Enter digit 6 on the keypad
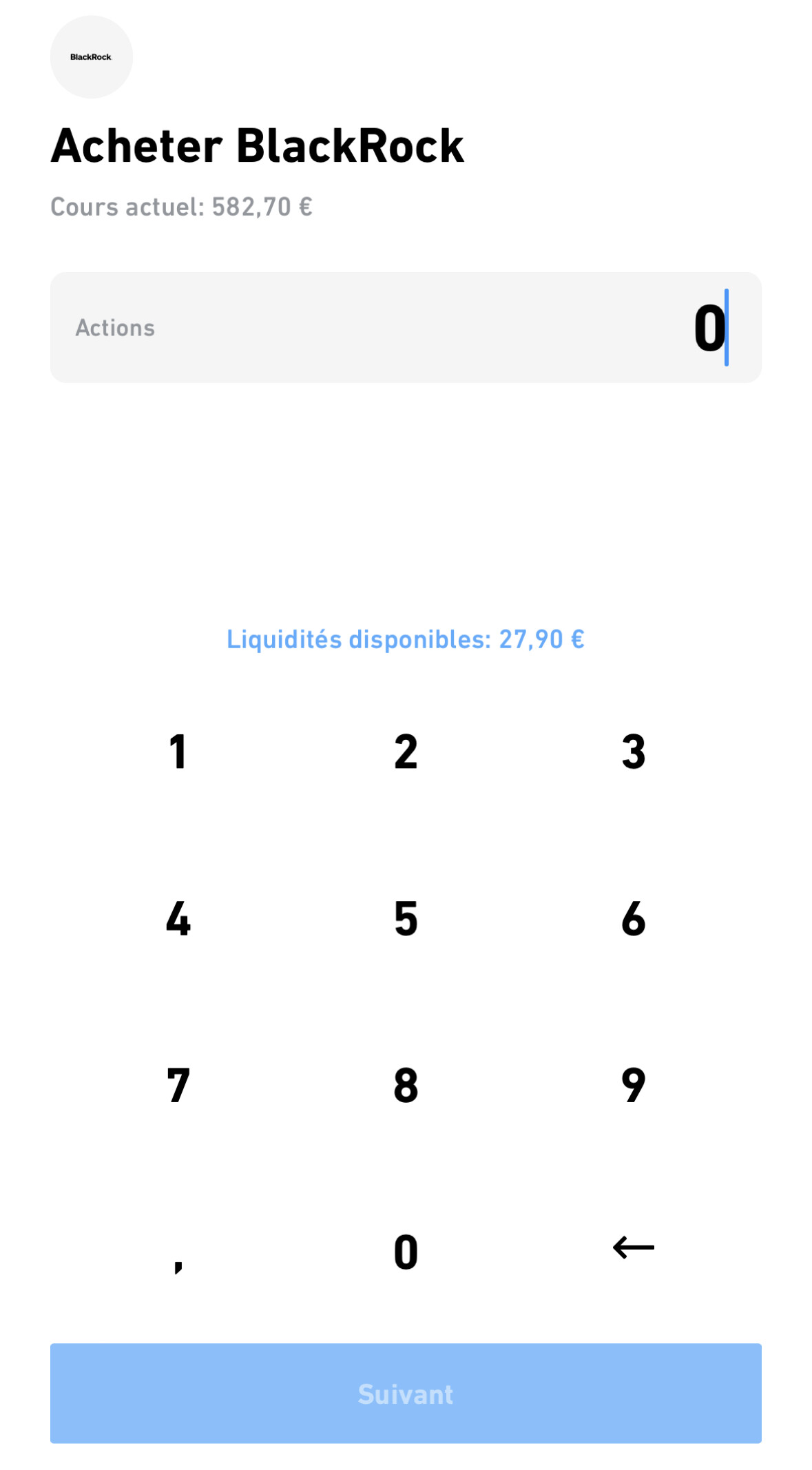Image resolution: width=812 pixels, height=1470 pixels. [634, 918]
